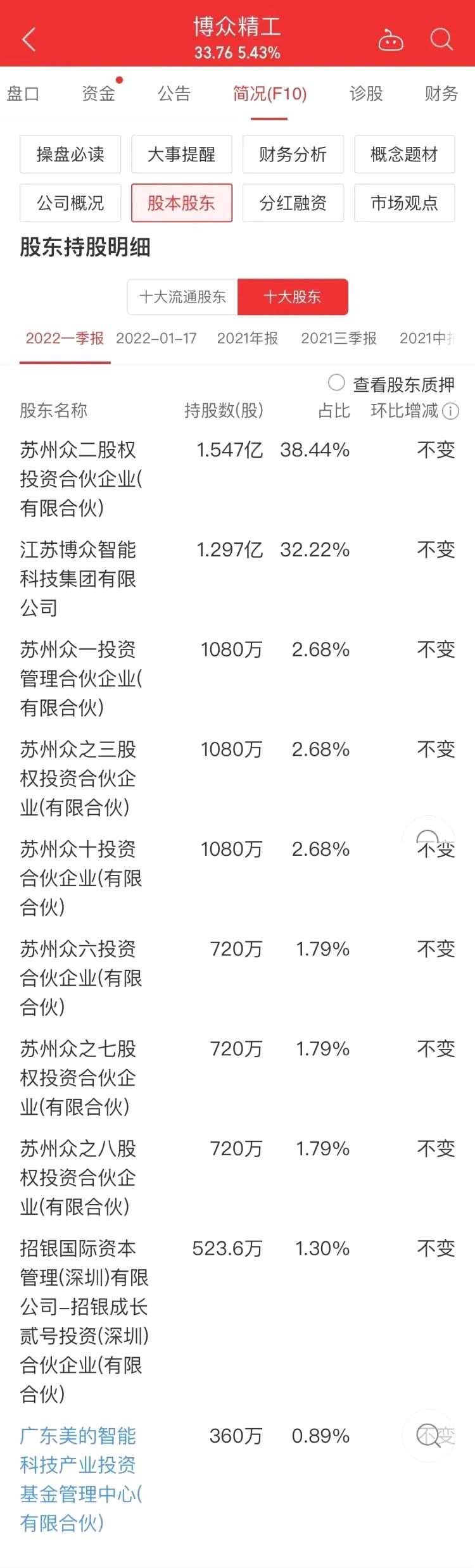Select the 大事提醒 section
The width and height of the screenshot is (475, 1568).
click(182, 154)
